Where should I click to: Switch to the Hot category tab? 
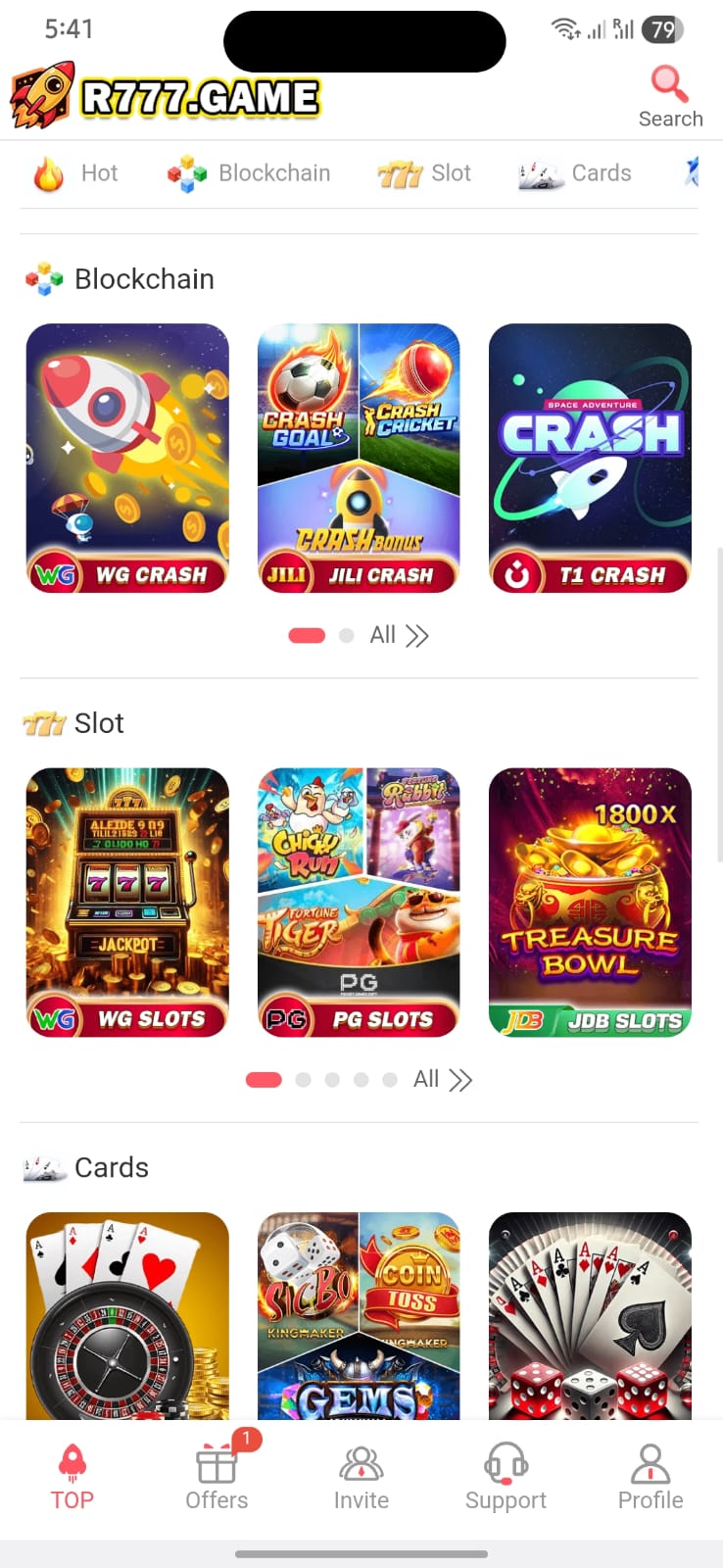[76, 173]
